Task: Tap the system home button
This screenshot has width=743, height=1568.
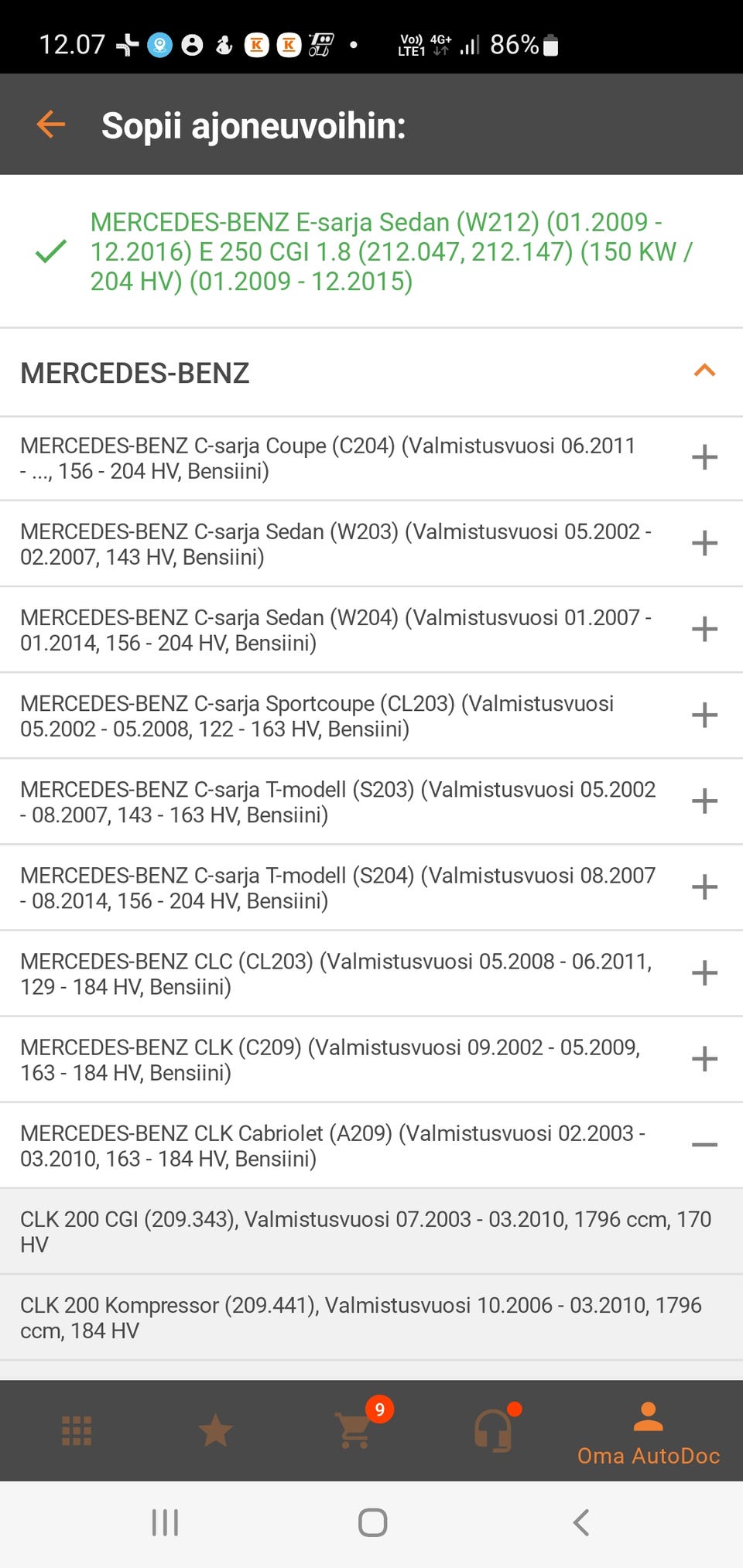Action: click(372, 1522)
